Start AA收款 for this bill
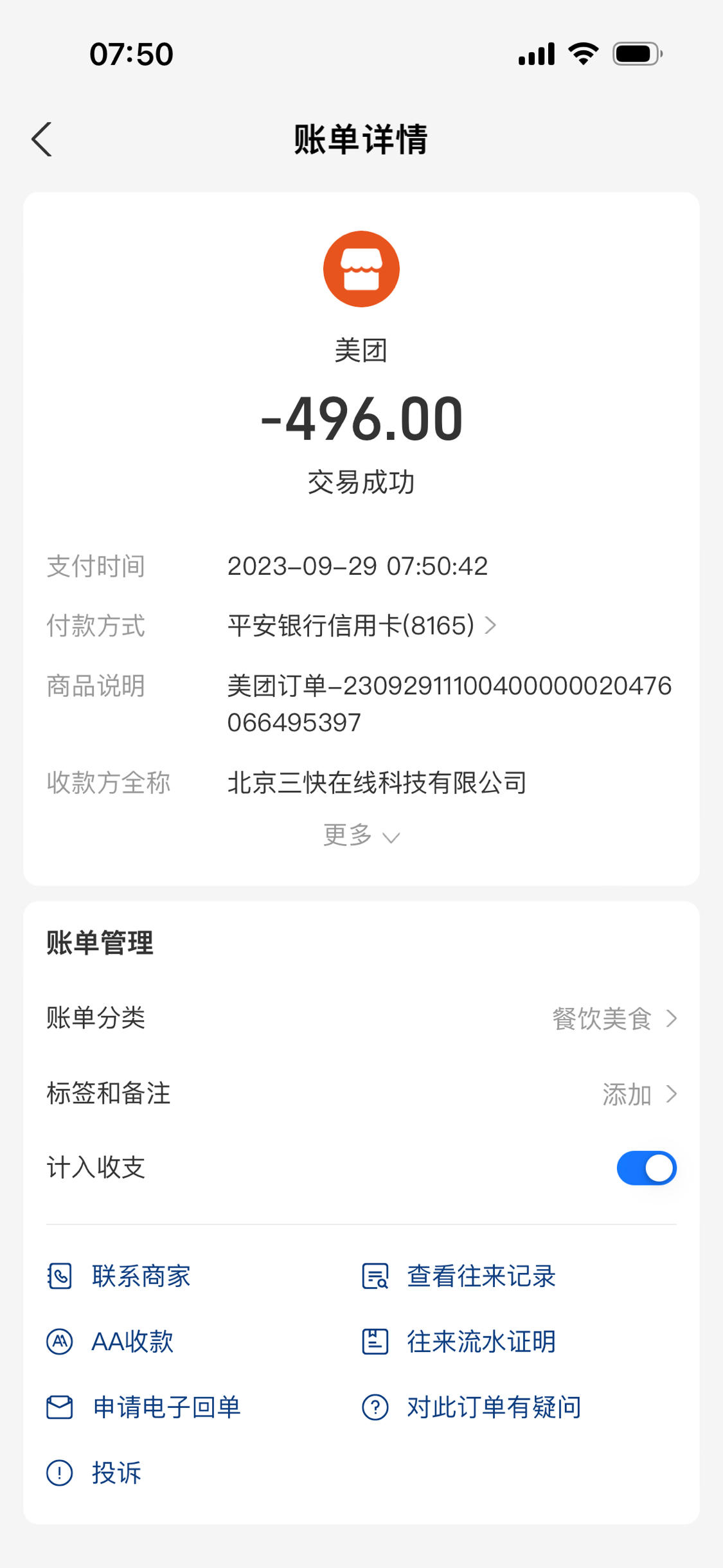This screenshot has width=723, height=1568. coord(110,1342)
